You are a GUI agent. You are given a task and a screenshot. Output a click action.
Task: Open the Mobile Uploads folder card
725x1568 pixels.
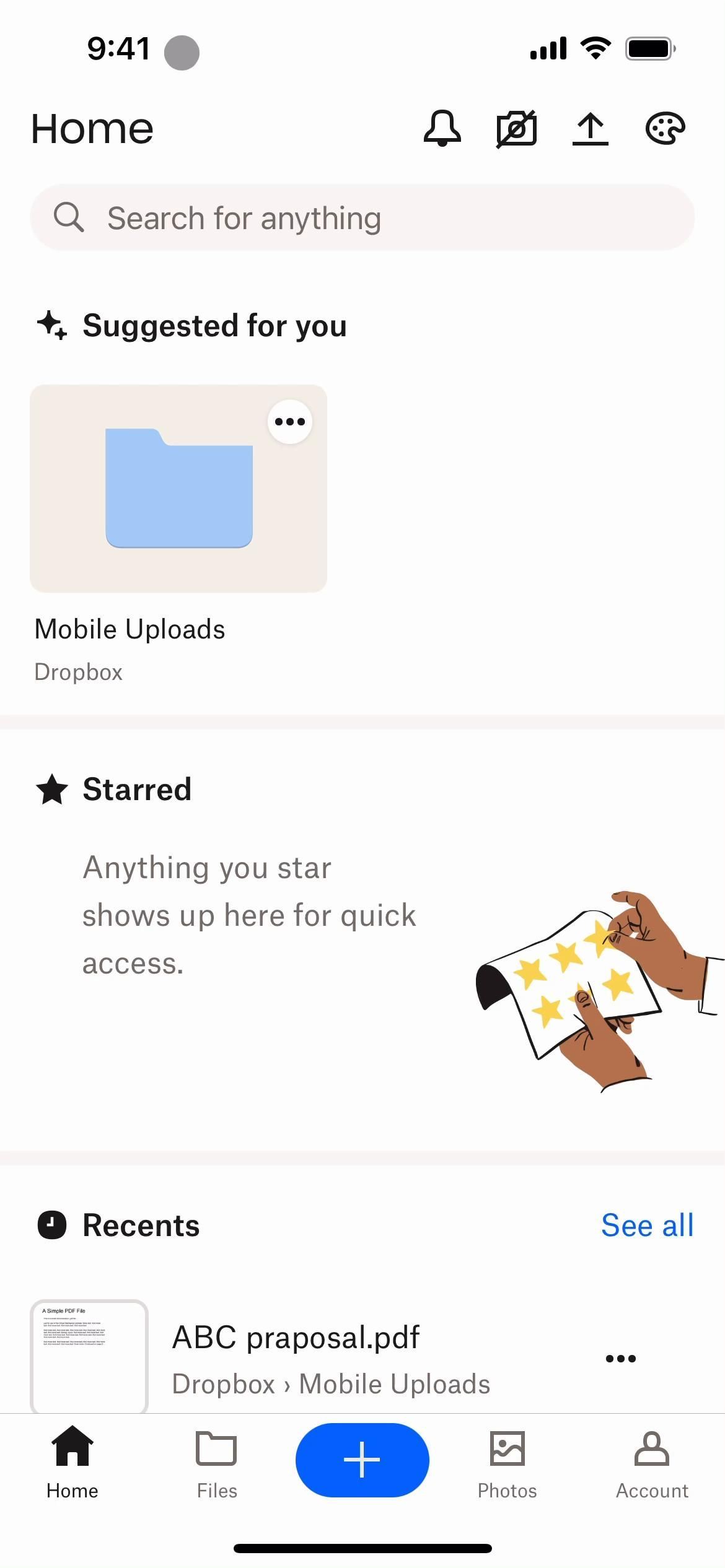pos(178,489)
